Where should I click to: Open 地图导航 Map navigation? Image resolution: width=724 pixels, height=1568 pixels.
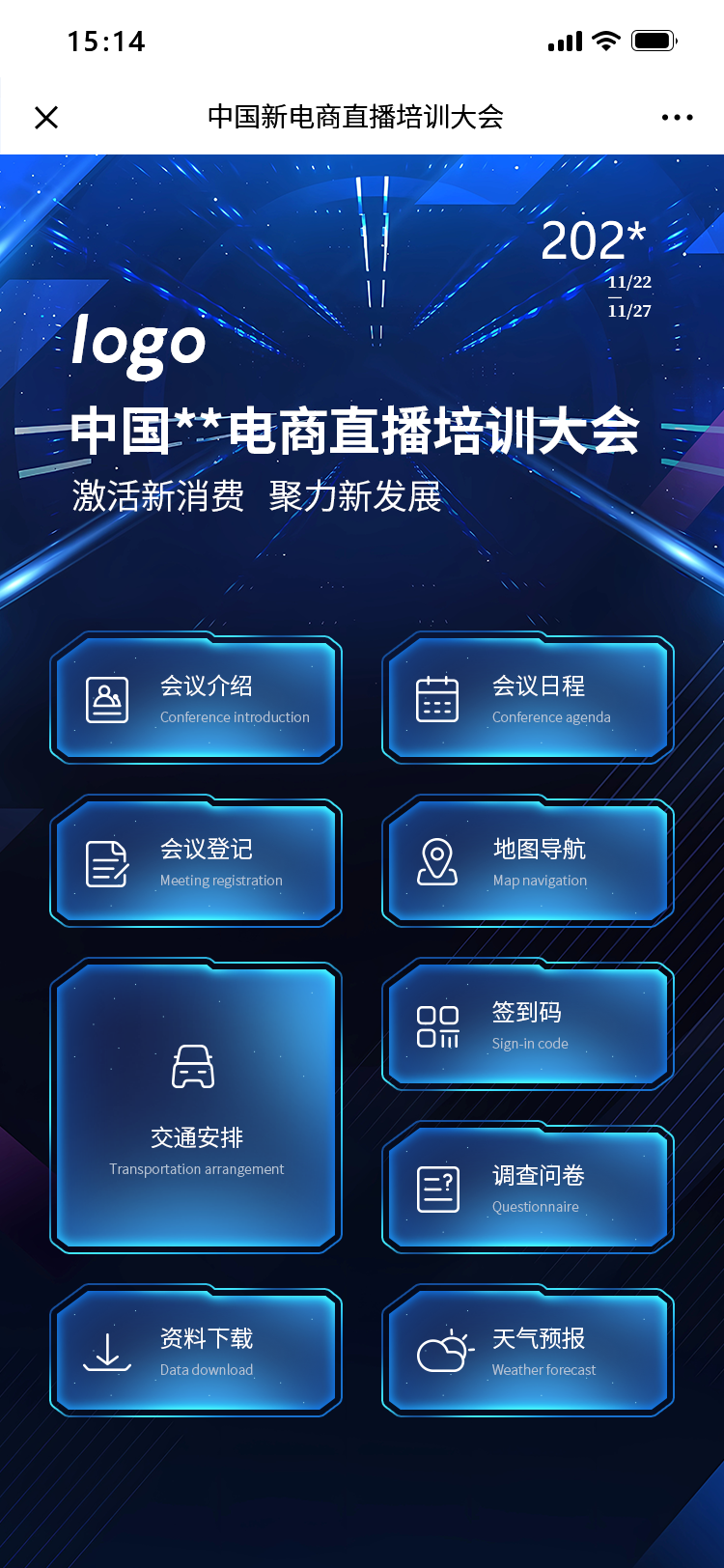pyautogui.click(x=528, y=863)
